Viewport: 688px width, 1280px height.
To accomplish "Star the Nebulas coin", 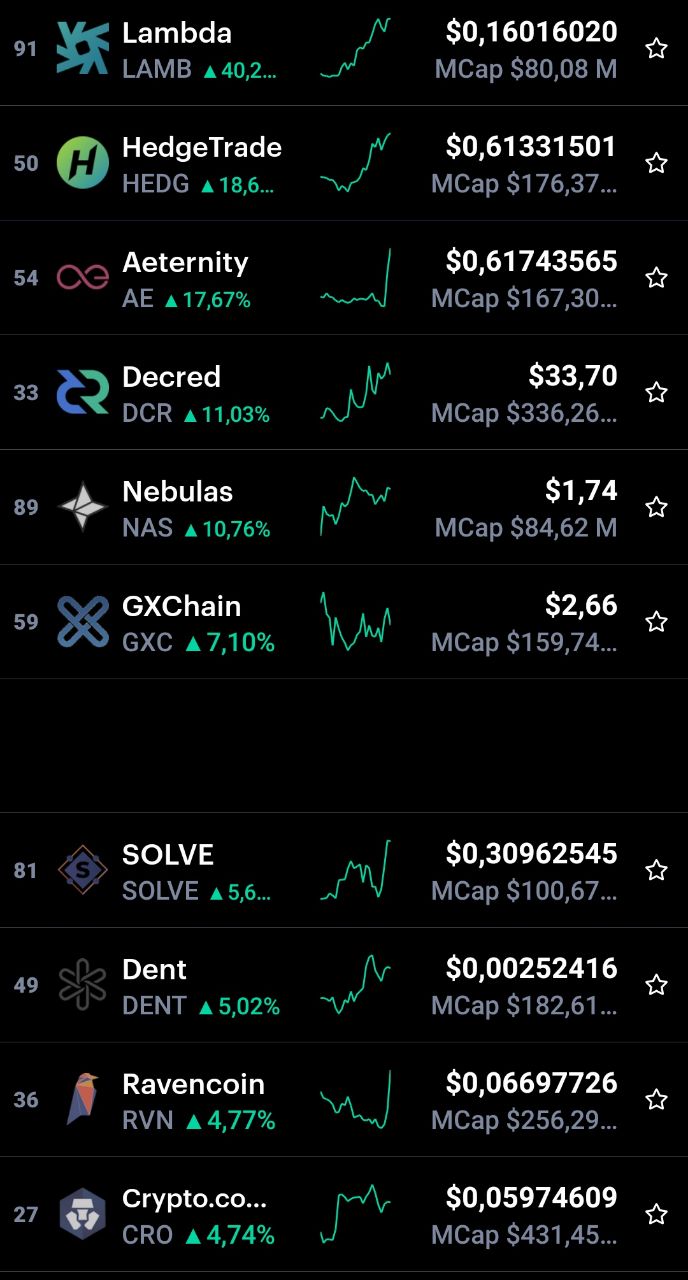I will [x=656, y=507].
